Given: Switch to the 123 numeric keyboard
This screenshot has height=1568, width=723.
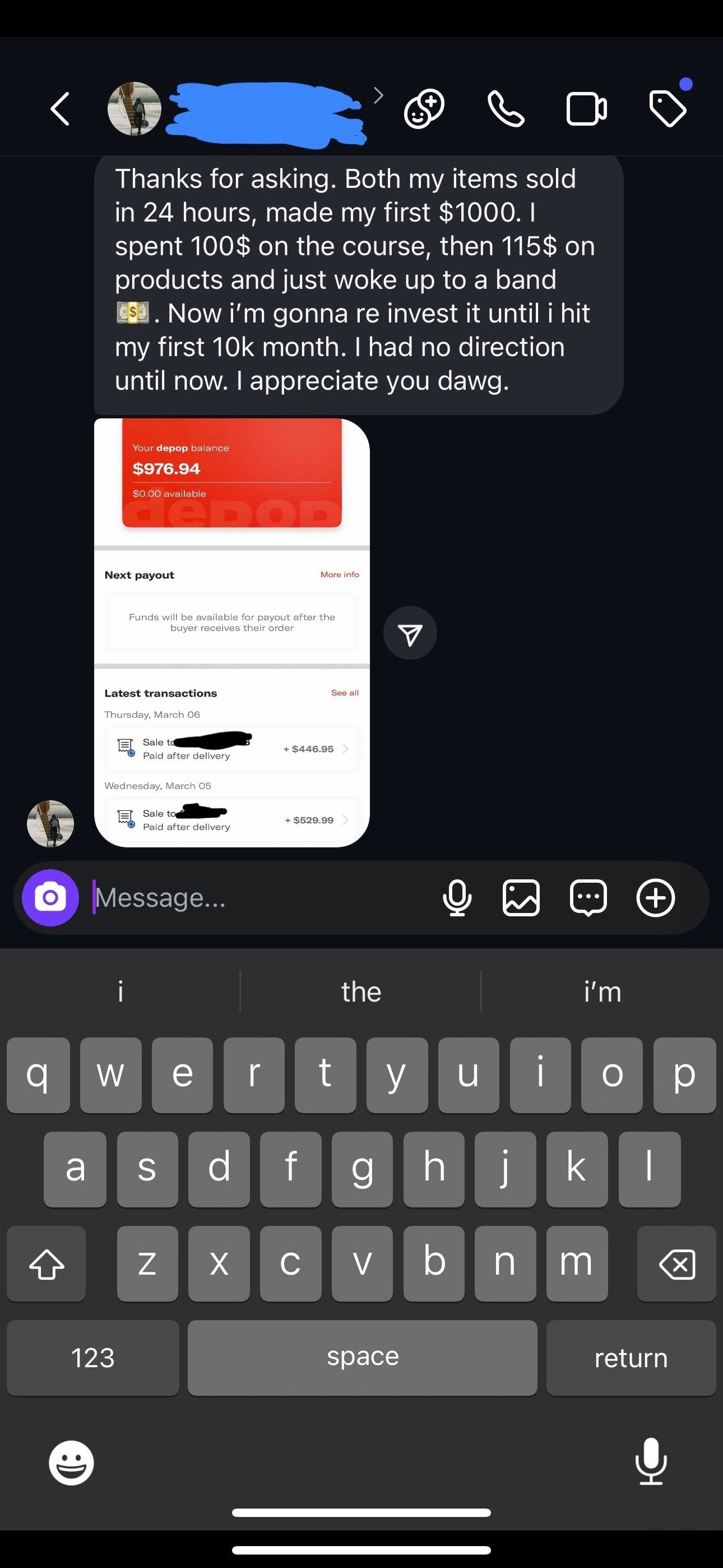Looking at the screenshot, I should [93, 1357].
